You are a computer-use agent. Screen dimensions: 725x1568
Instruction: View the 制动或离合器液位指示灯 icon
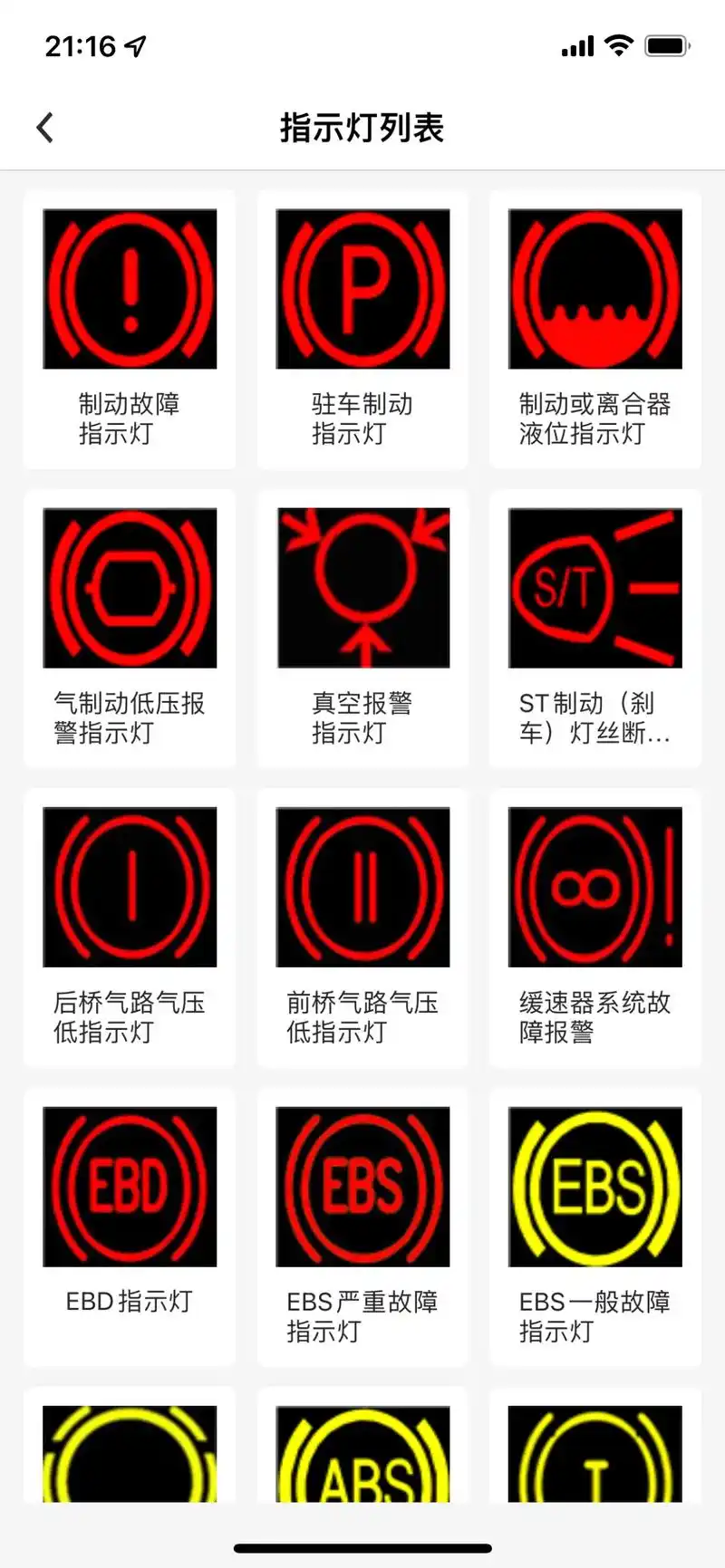pyautogui.click(x=594, y=288)
